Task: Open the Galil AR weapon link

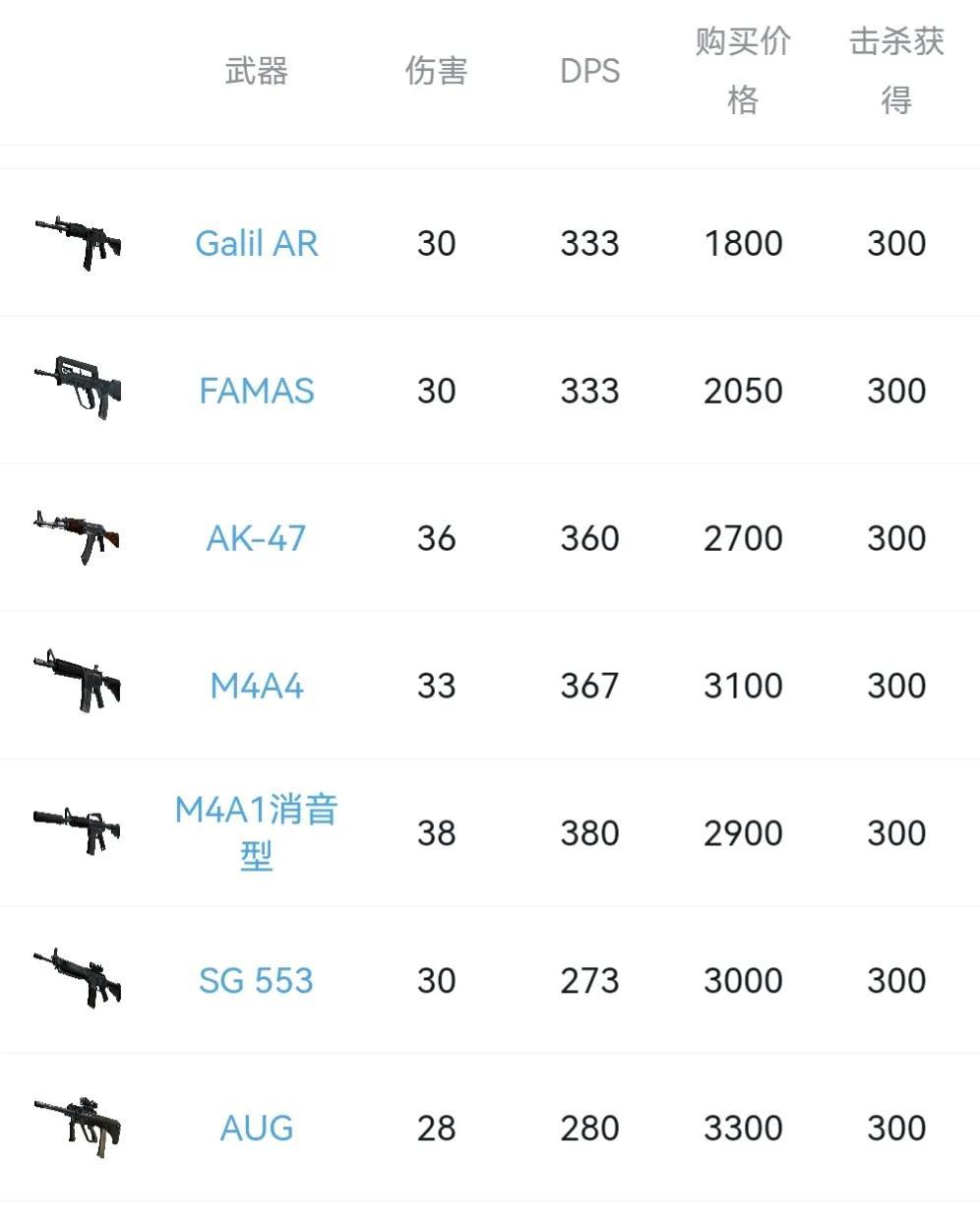Action: (x=256, y=243)
